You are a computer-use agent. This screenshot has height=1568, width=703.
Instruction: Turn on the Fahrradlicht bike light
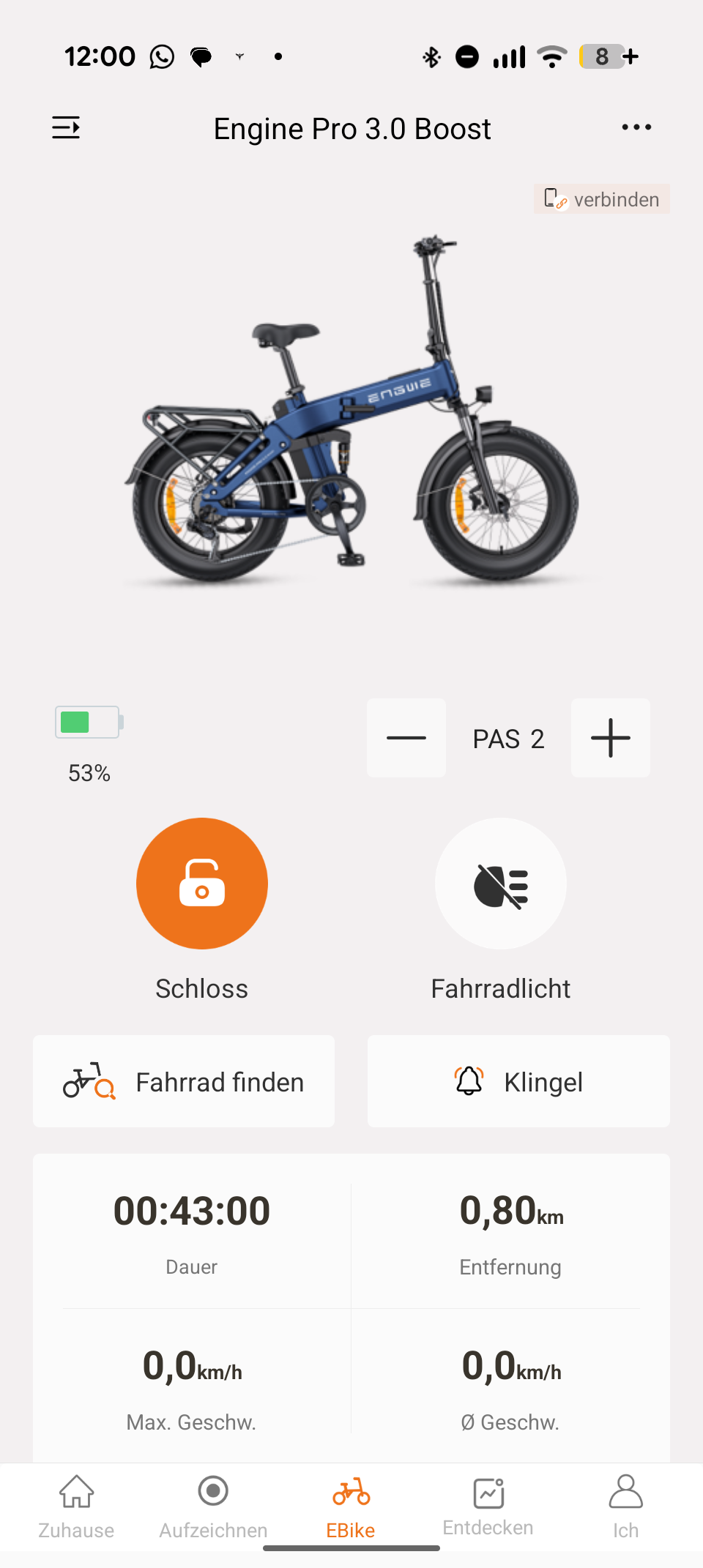pyautogui.click(x=501, y=884)
